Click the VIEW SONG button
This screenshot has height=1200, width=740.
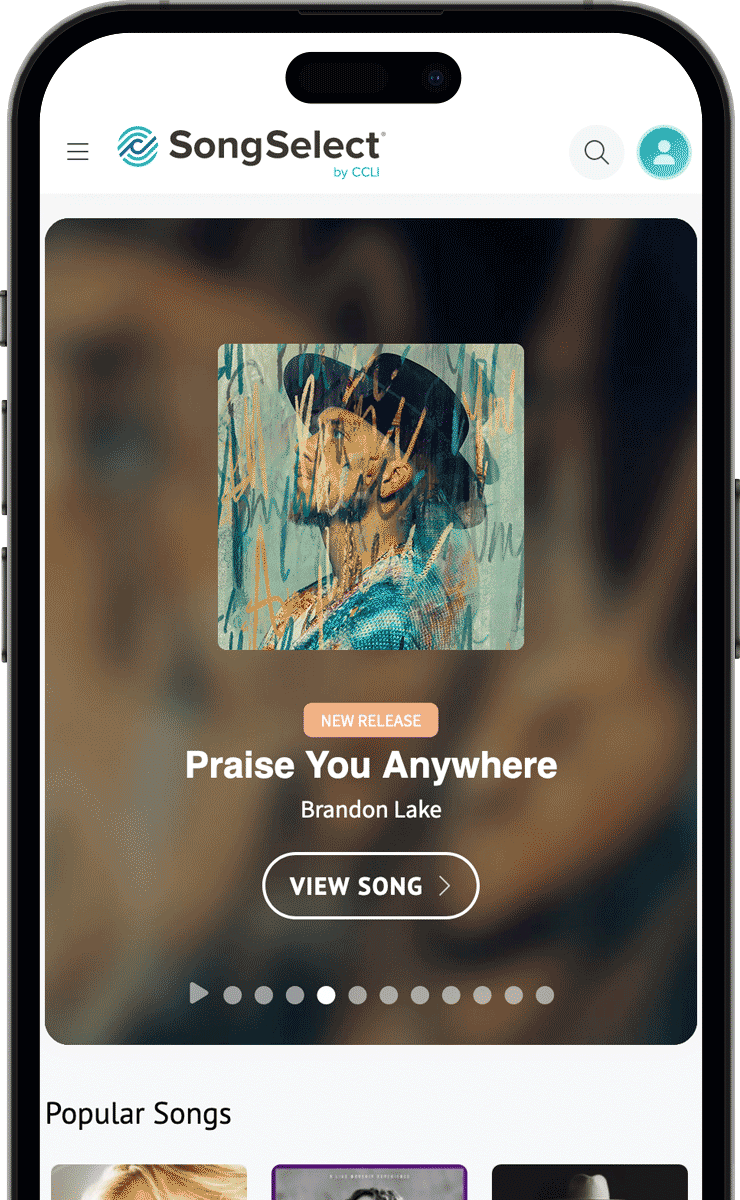pos(370,885)
